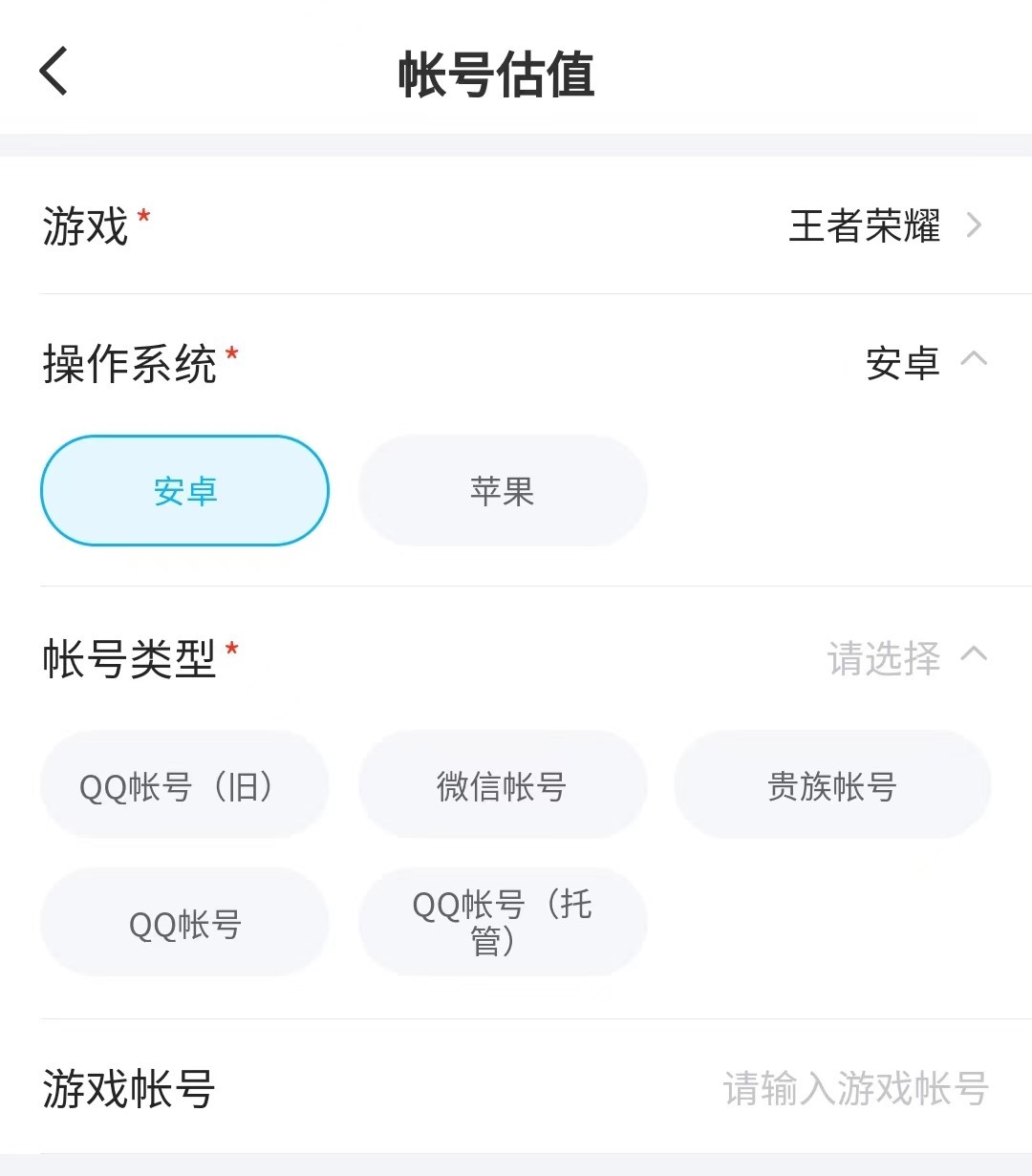Viewport: 1032px width, 1176px height.
Task: Go back from 帐号估值 page
Action: coord(54,72)
